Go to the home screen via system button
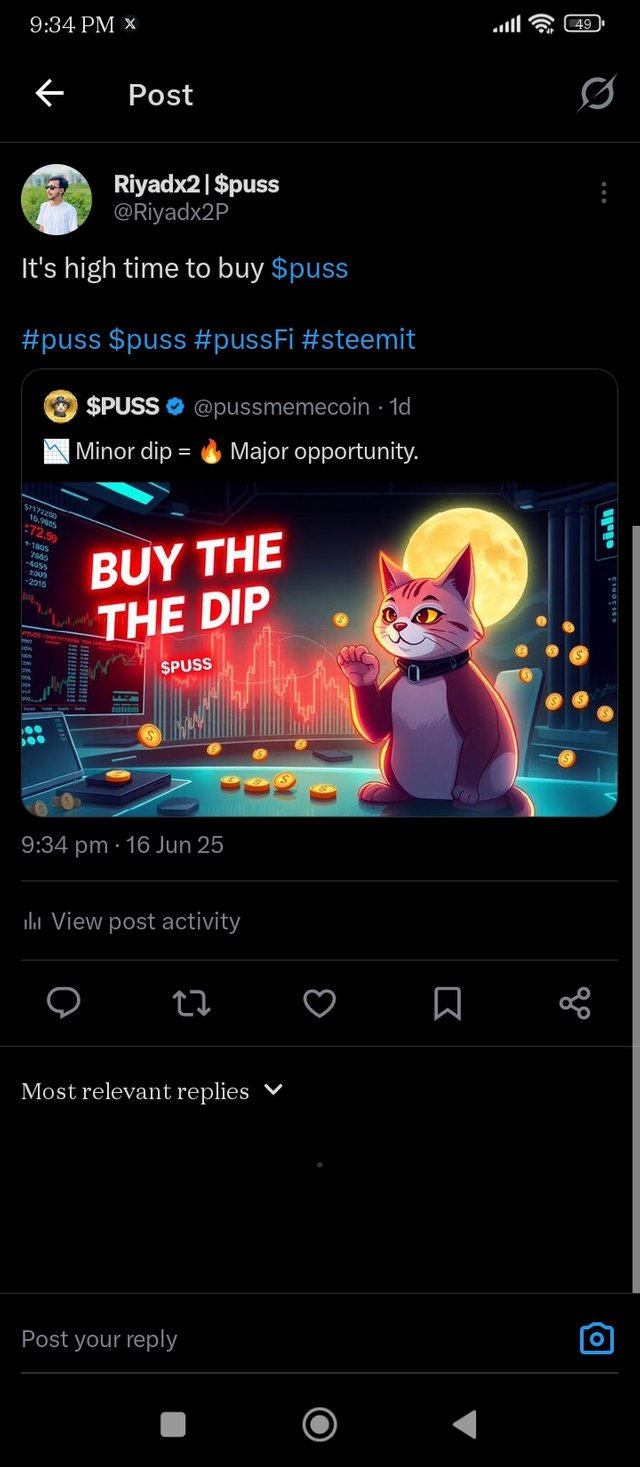 click(x=319, y=1424)
